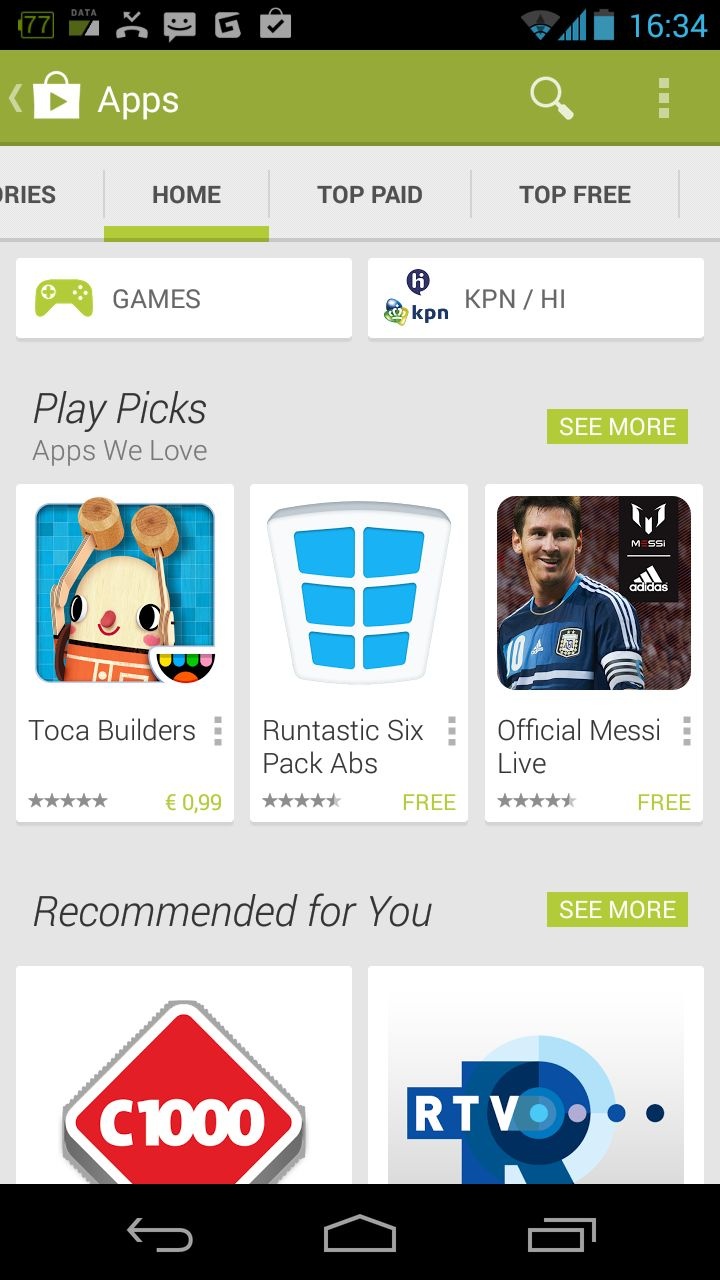Viewport: 720px width, 1280px height.
Task: Switch to the Categories tab
Action: (x=30, y=195)
